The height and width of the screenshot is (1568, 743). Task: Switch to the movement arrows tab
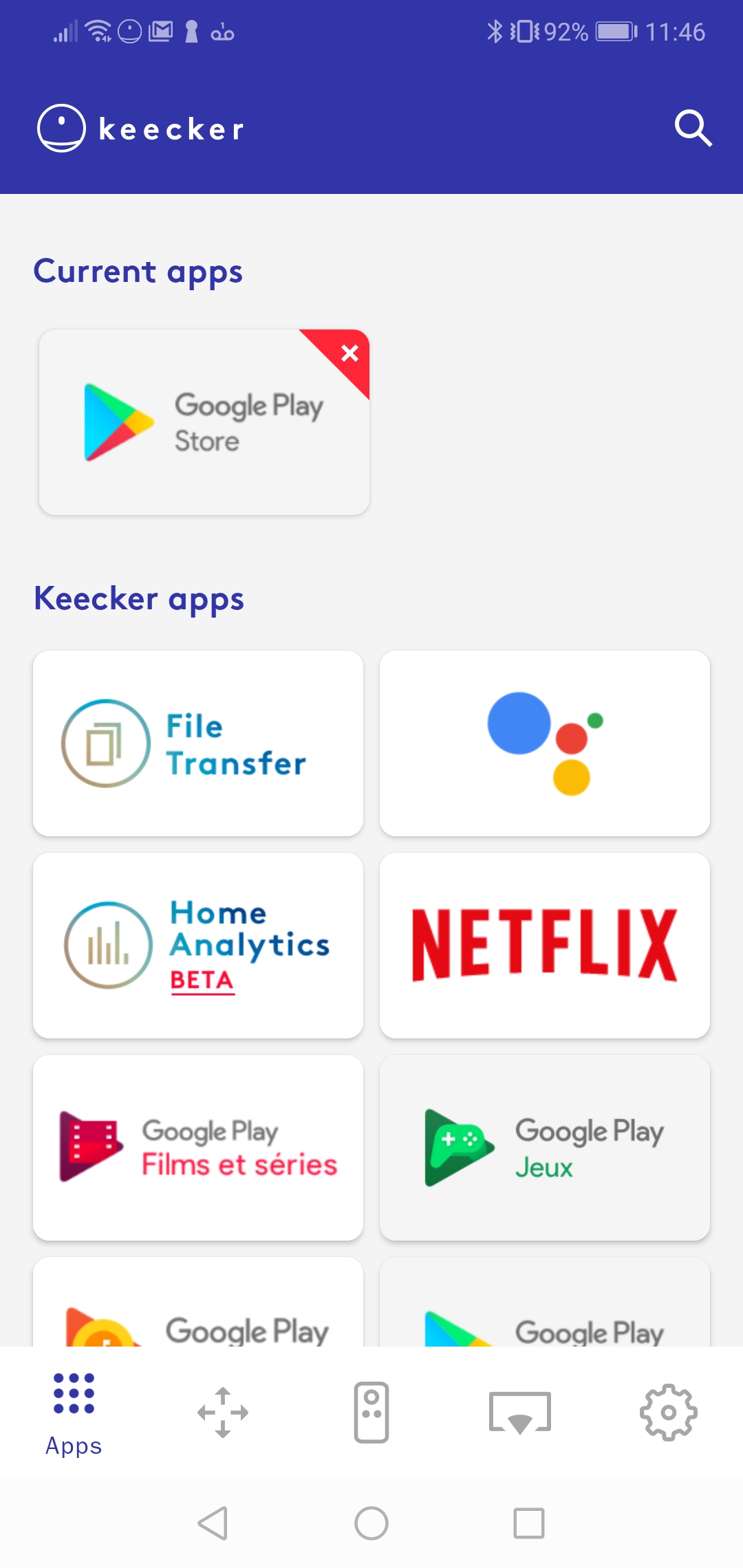(223, 1413)
